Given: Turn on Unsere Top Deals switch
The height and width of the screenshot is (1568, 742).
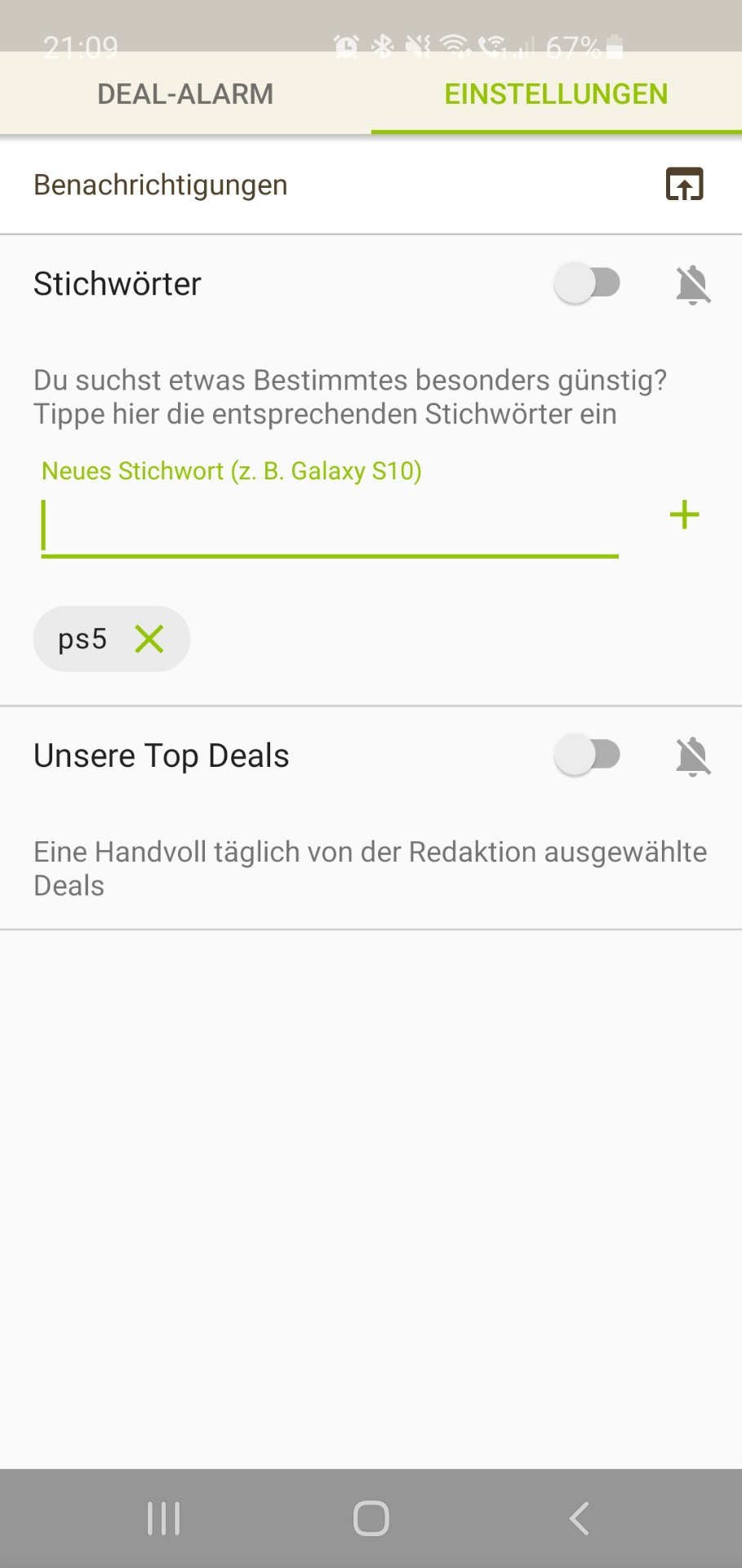Looking at the screenshot, I should [x=588, y=755].
